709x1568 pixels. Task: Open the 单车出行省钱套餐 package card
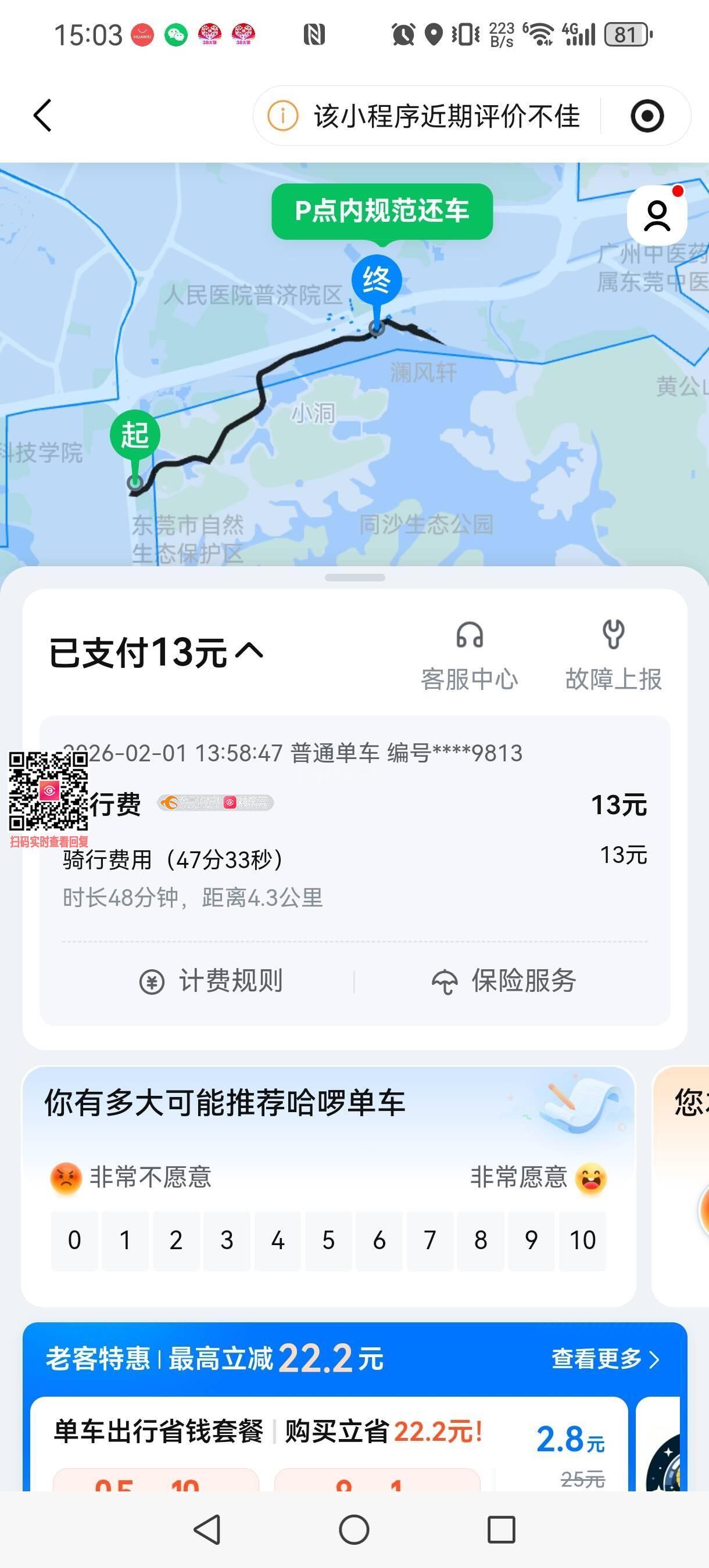(x=329, y=1444)
